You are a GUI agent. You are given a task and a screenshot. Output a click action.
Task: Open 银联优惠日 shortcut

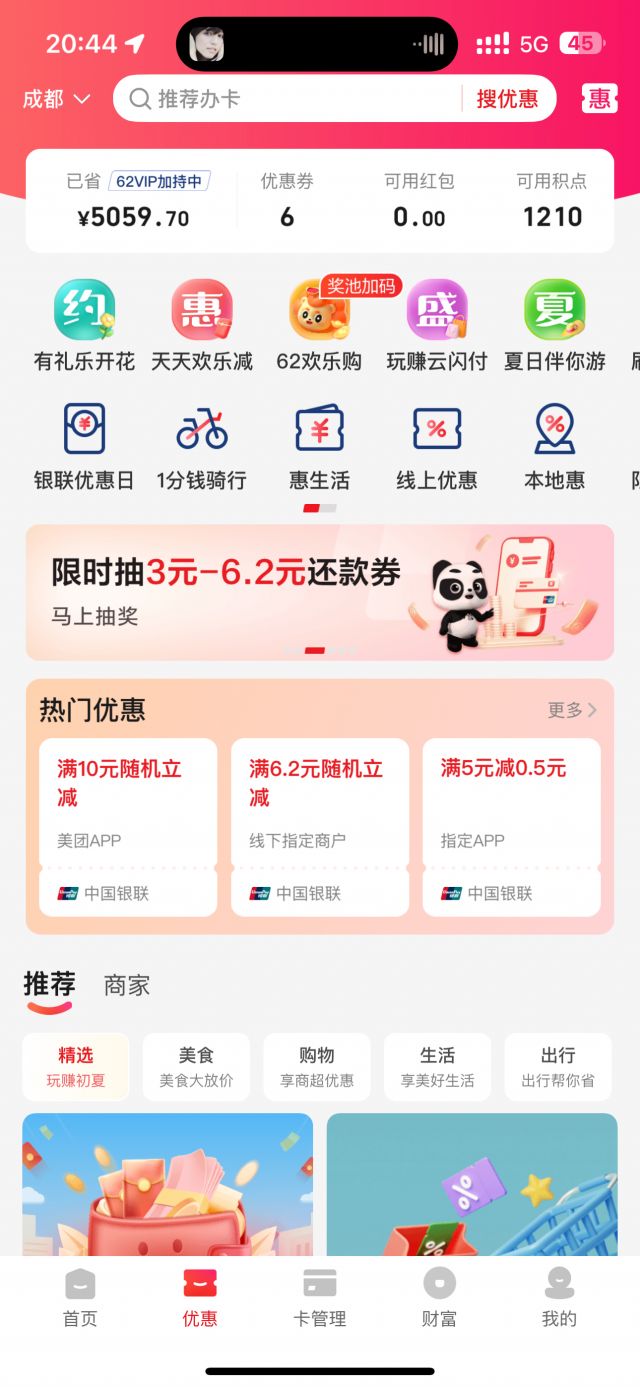pos(84,446)
